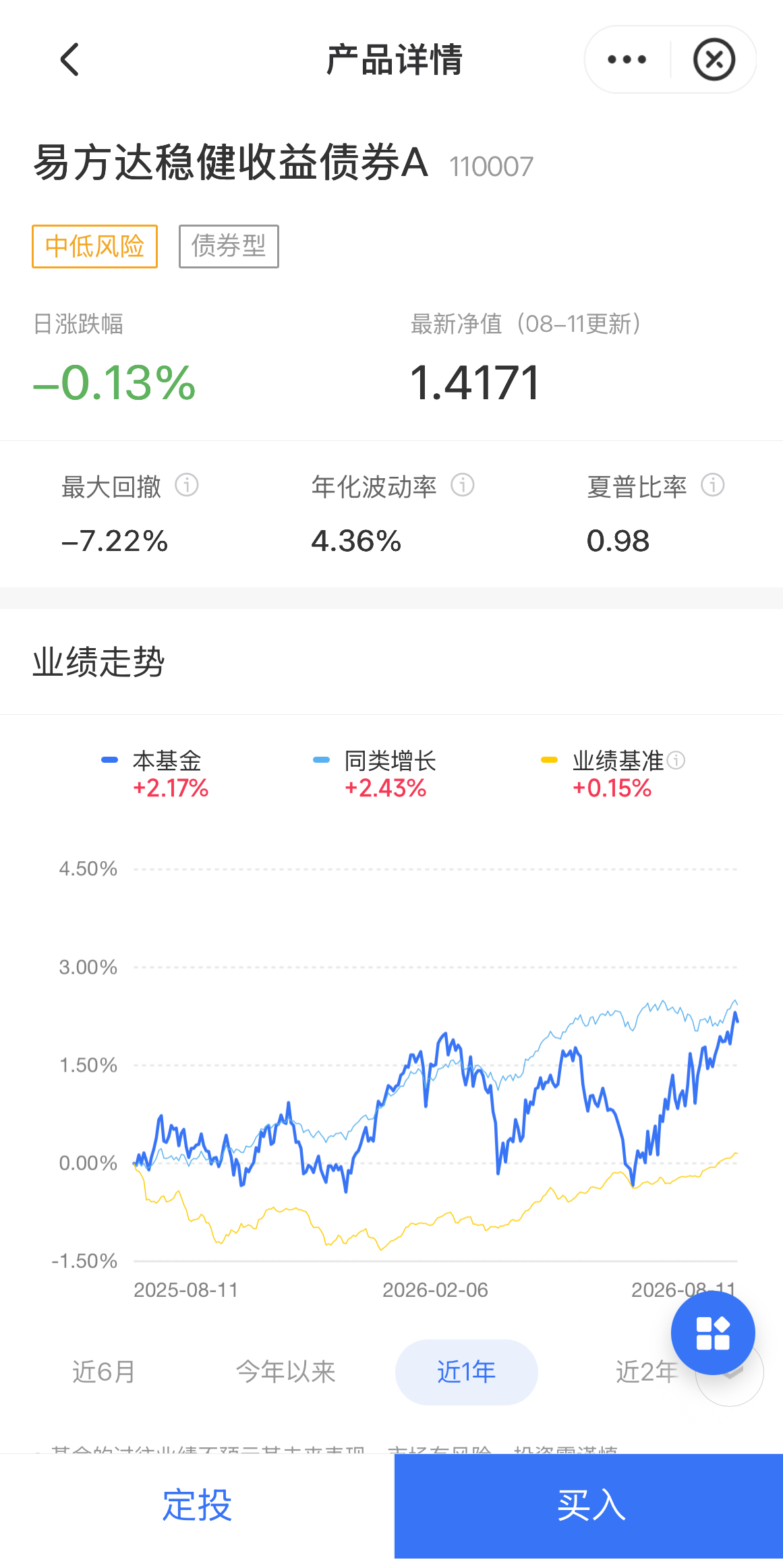Show info for 年化波动率

pyautogui.click(x=463, y=485)
